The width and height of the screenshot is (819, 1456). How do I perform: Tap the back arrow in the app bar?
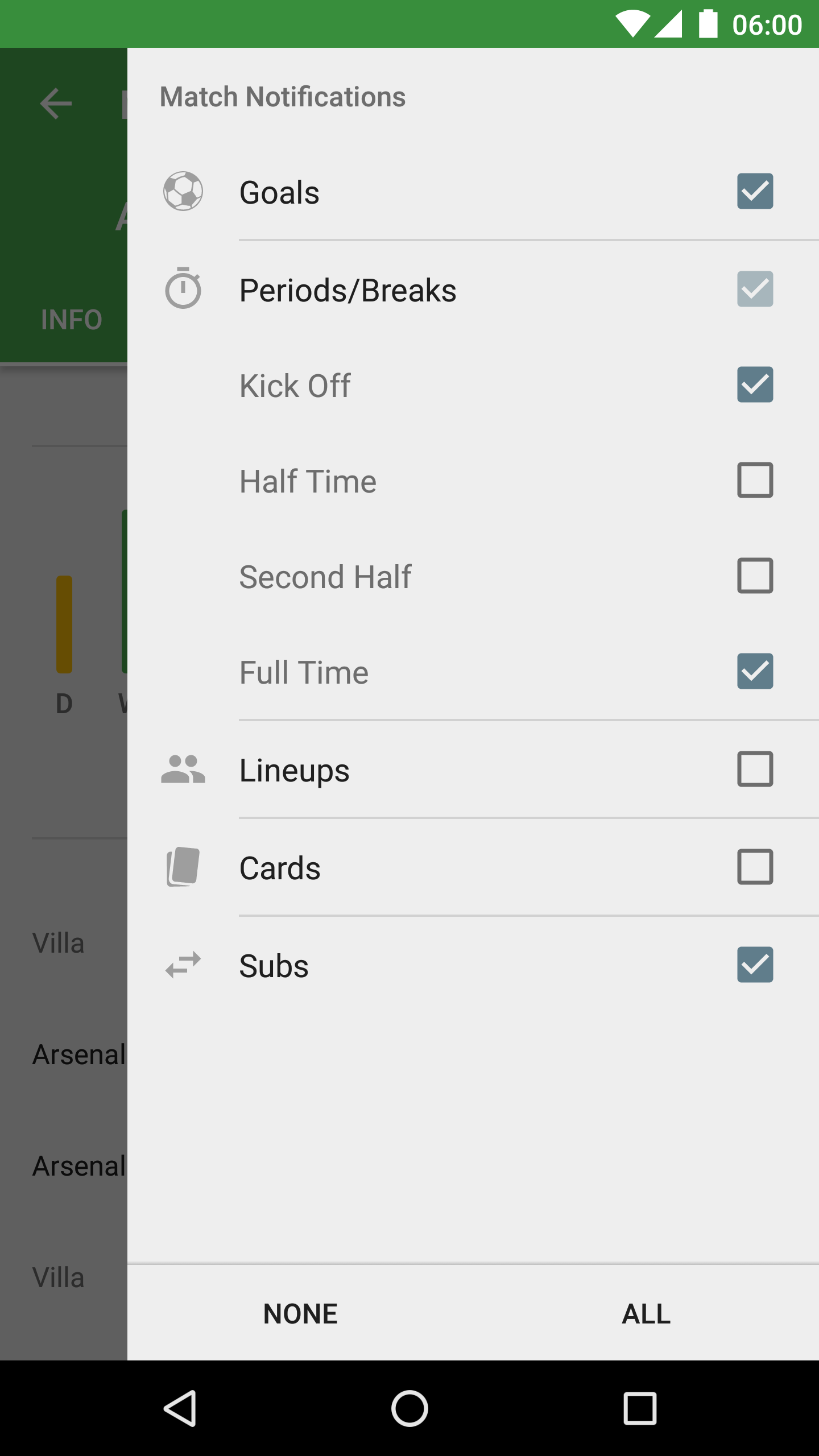(x=56, y=104)
